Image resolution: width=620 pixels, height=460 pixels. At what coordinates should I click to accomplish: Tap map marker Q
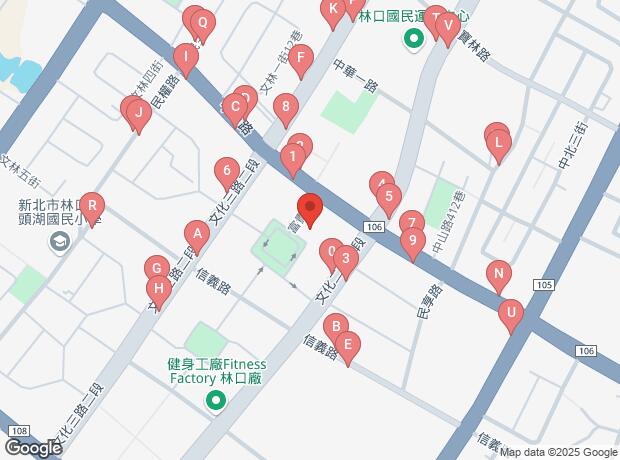point(202,22)
